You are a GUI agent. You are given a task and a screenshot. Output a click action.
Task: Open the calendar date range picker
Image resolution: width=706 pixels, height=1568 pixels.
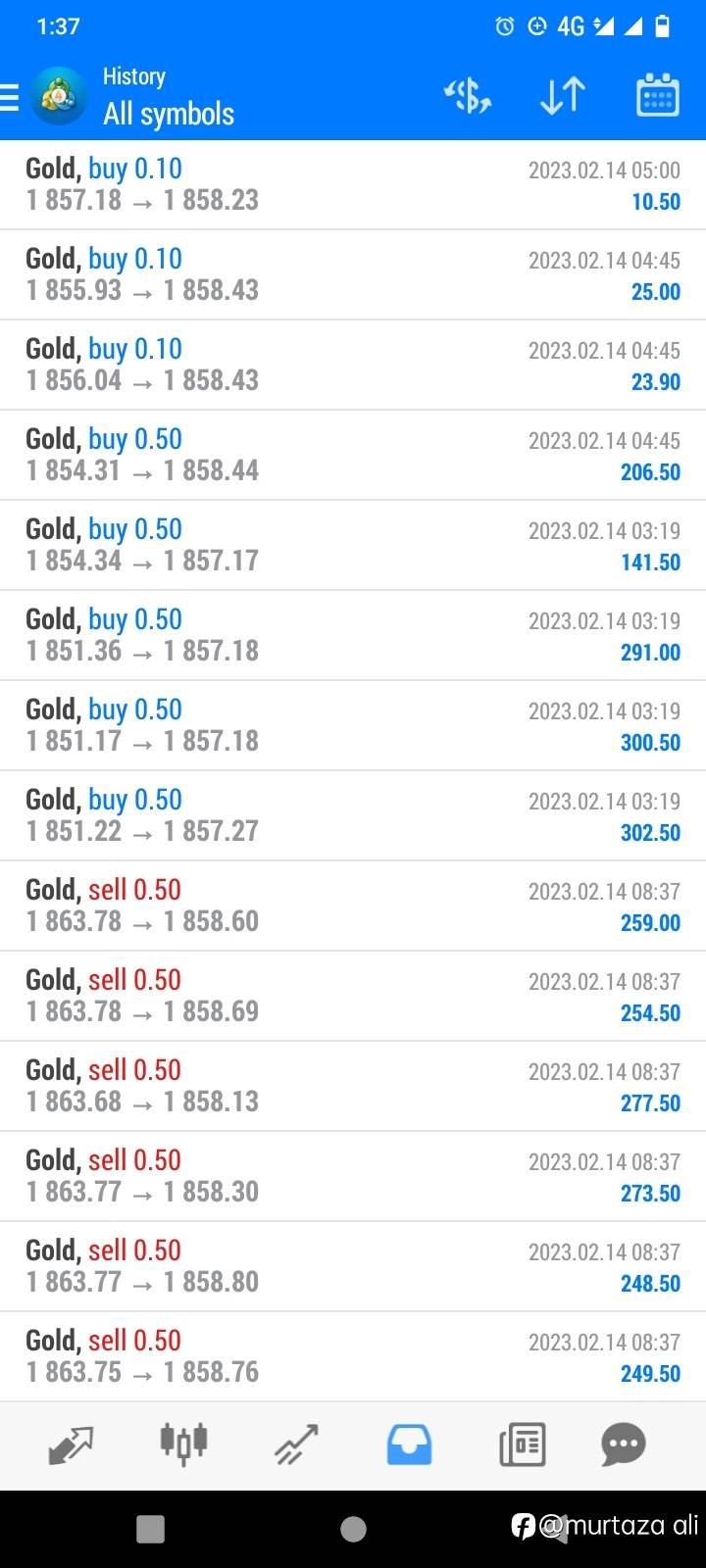[658, 95]
